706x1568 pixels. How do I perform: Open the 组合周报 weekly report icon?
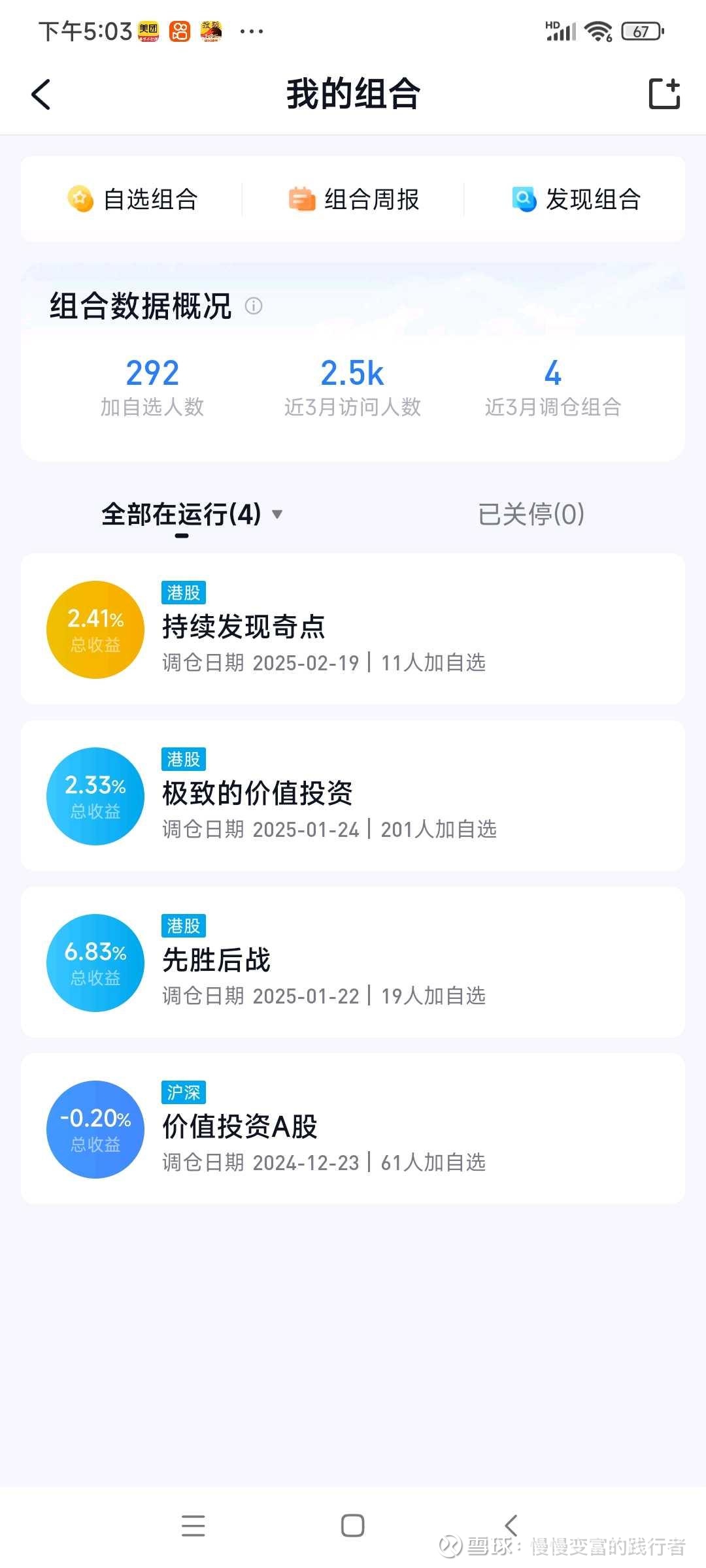pyautogui.click(x=302, y=199)
